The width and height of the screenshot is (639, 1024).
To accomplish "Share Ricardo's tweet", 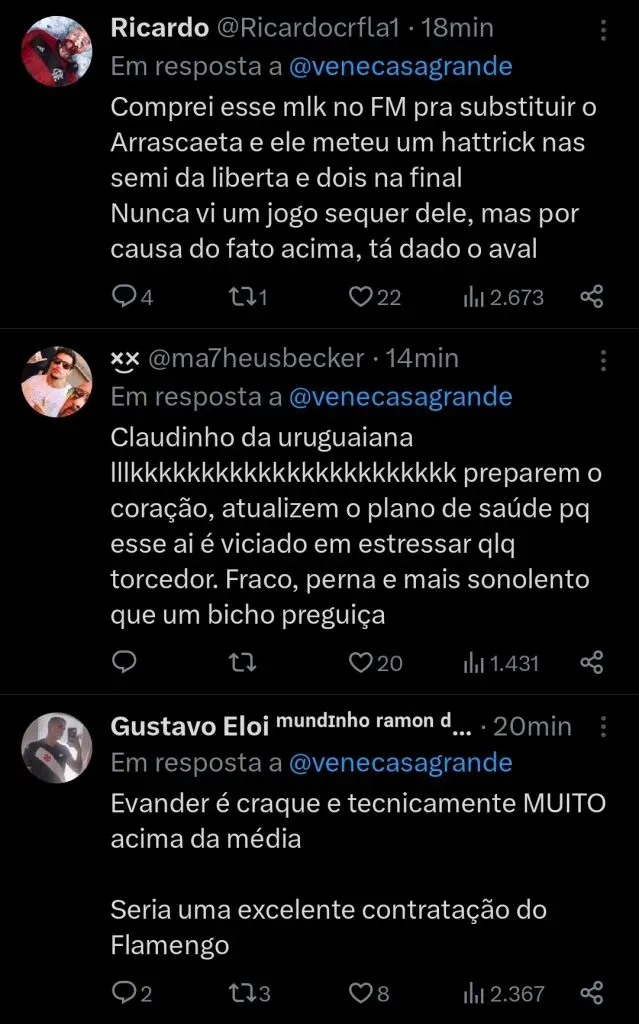I will [x=592, y=296].
